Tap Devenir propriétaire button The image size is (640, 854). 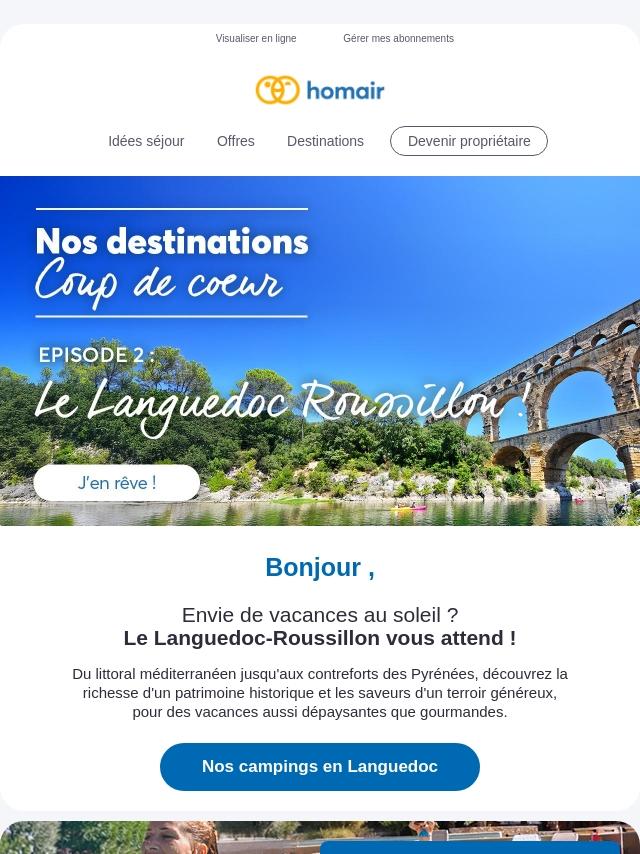(469, 141)
